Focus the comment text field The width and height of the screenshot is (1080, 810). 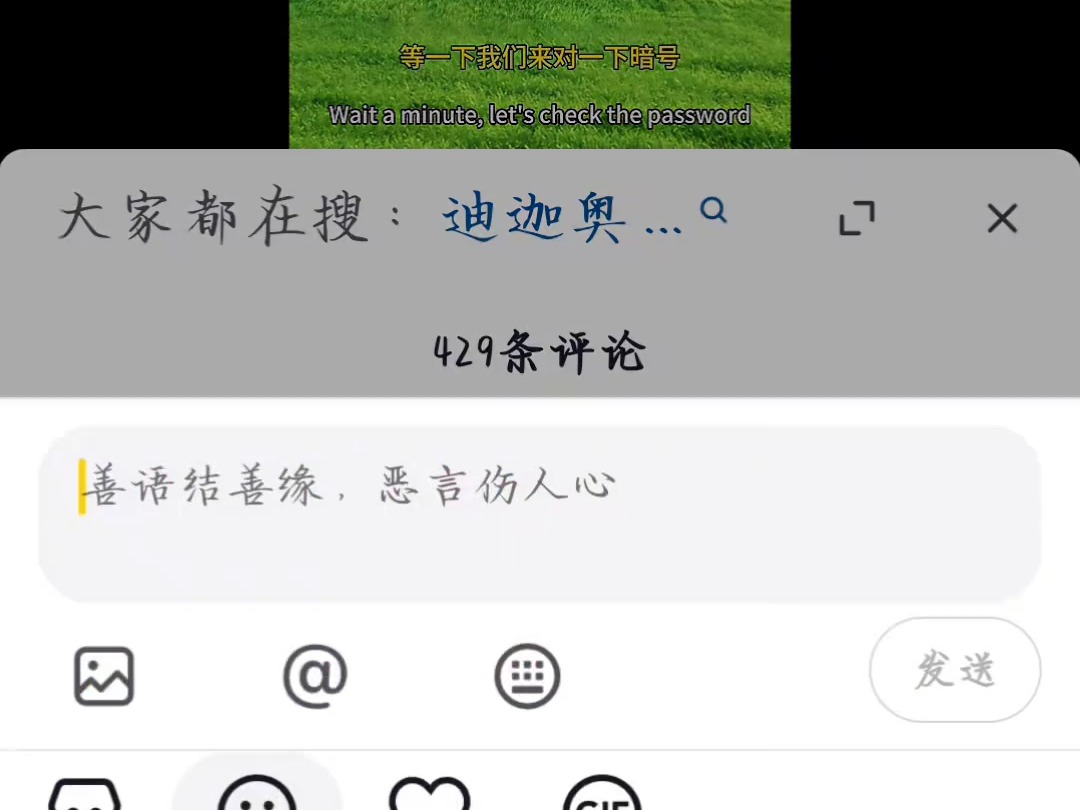tap(540, 514)
